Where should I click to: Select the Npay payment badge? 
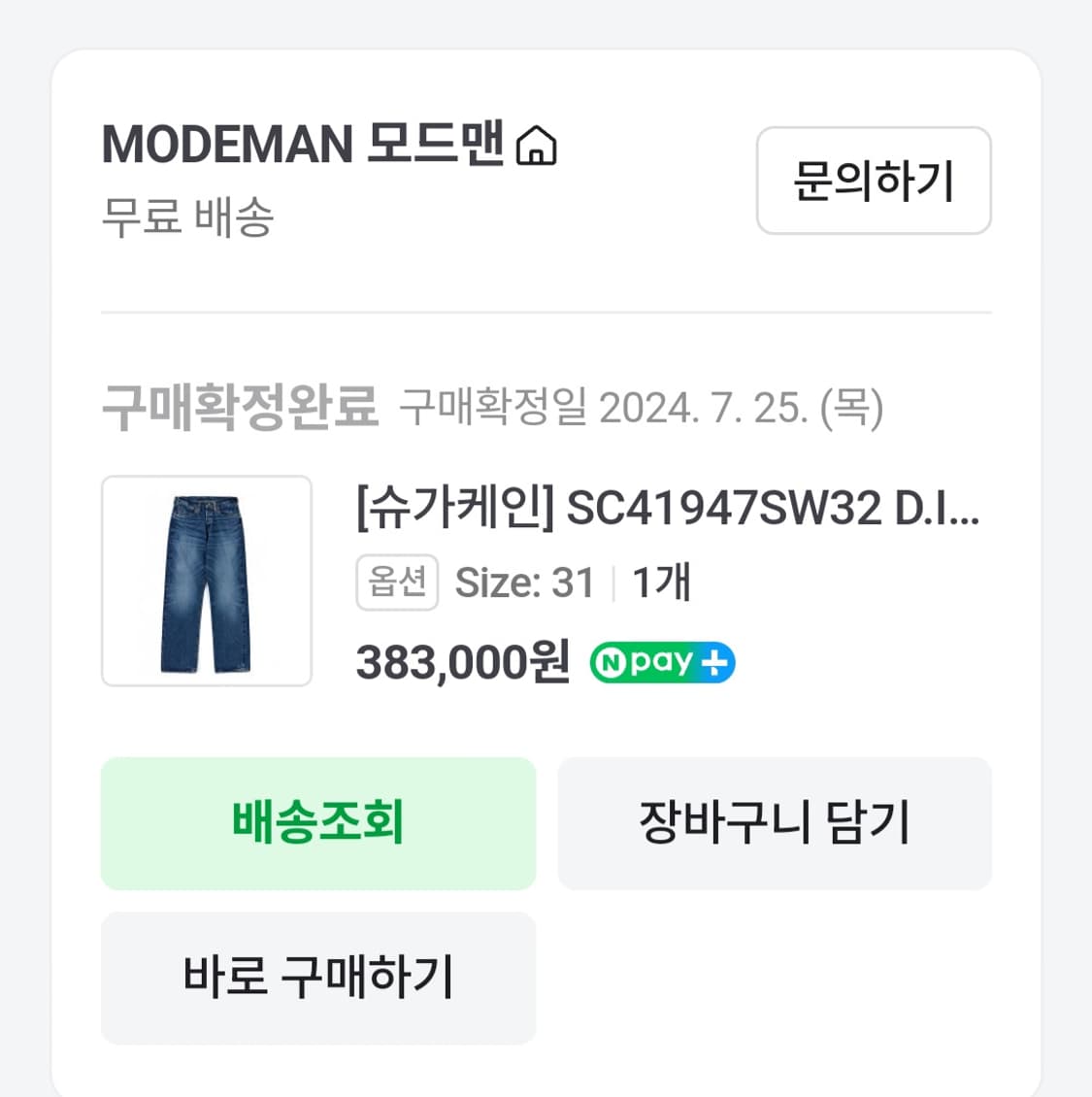coord(661,661)
